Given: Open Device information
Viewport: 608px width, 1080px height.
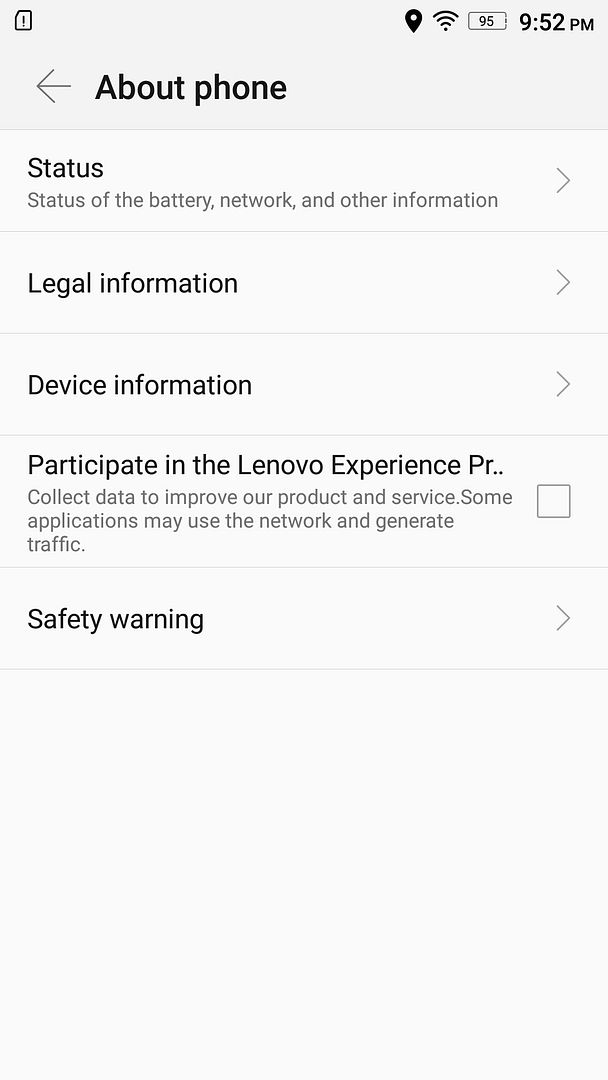Looking at the screenshot, I should click(x=300, y=385).
